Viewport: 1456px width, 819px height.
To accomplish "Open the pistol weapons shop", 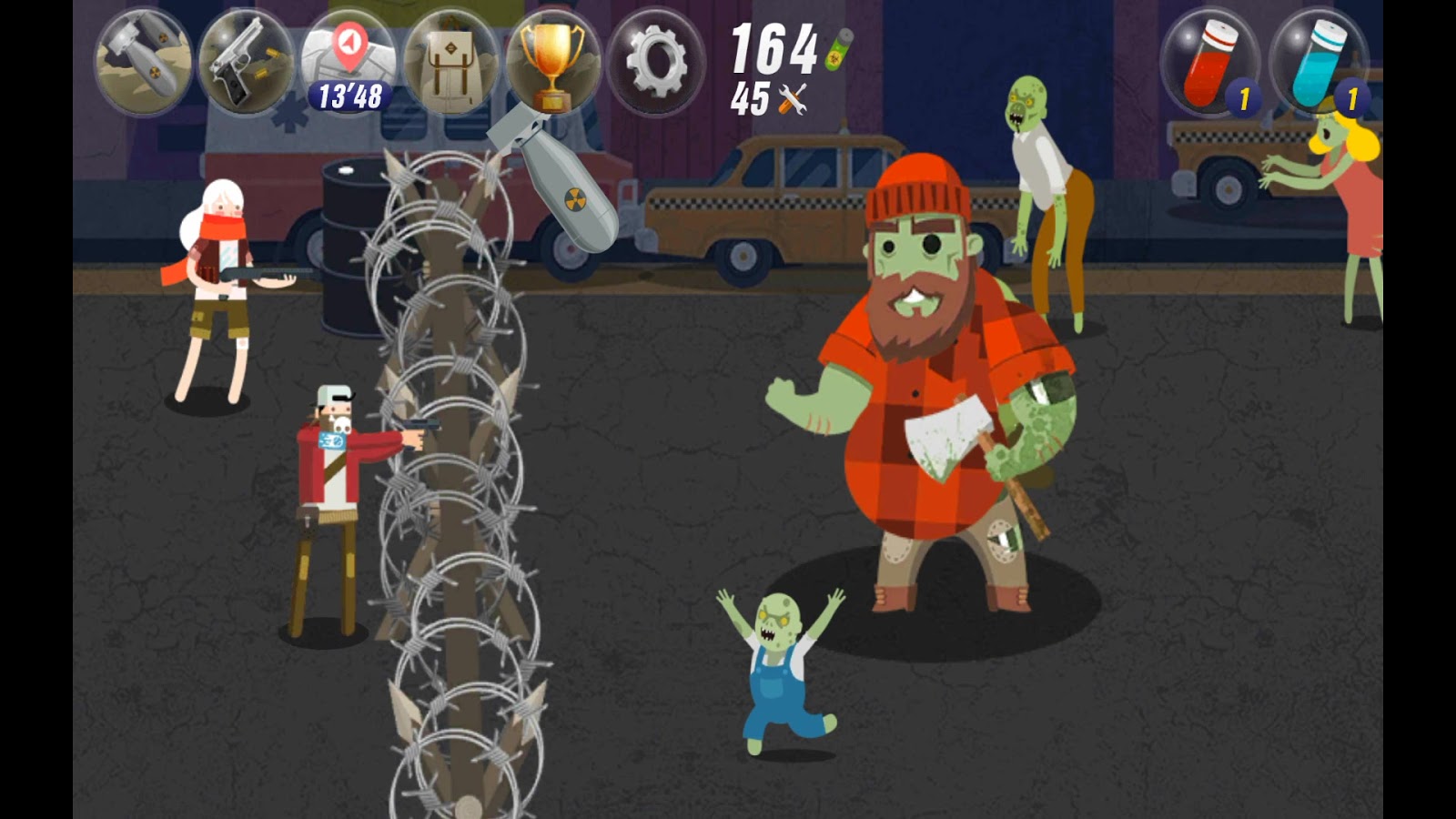I will [x=245, y=64].
